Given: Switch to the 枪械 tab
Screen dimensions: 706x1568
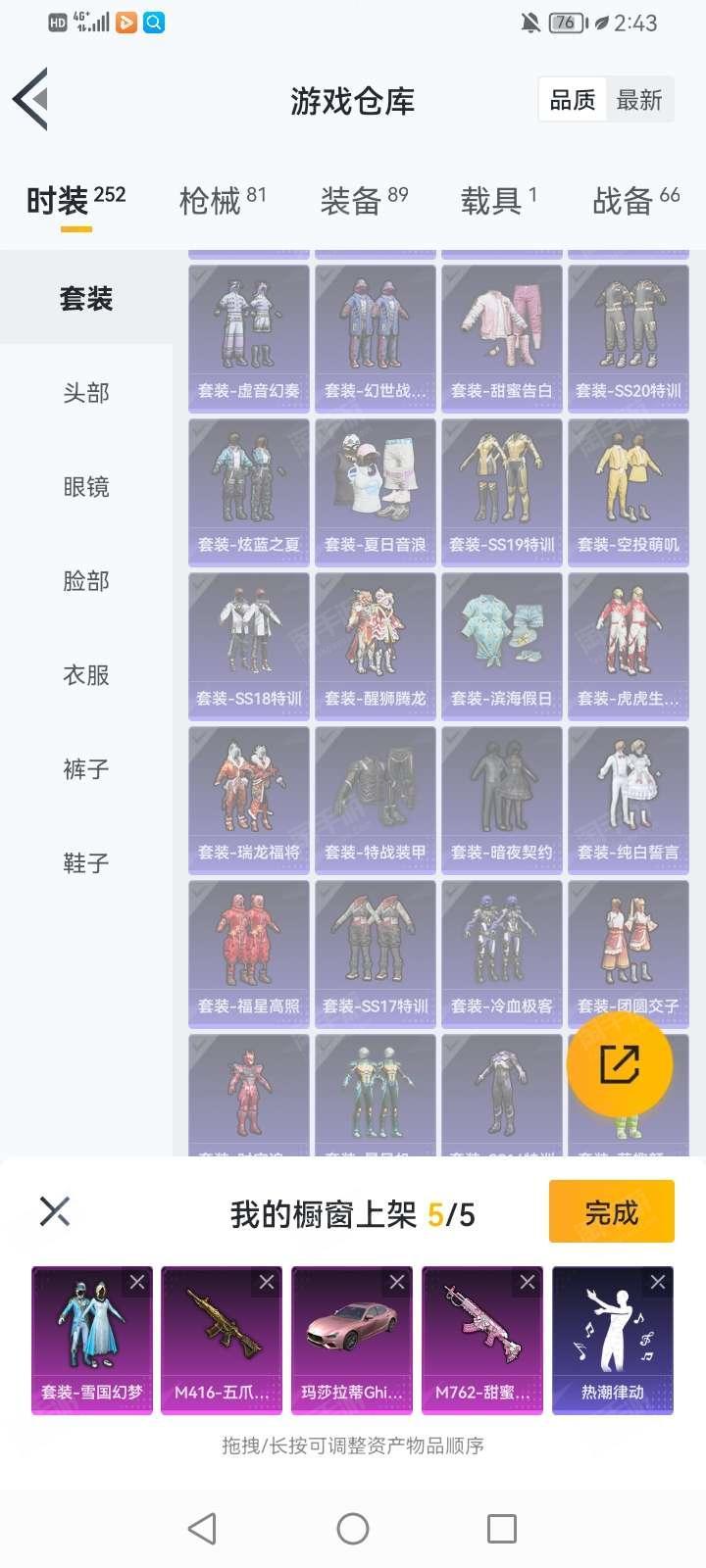Looking at the screenshot, I should click(223, 200).
